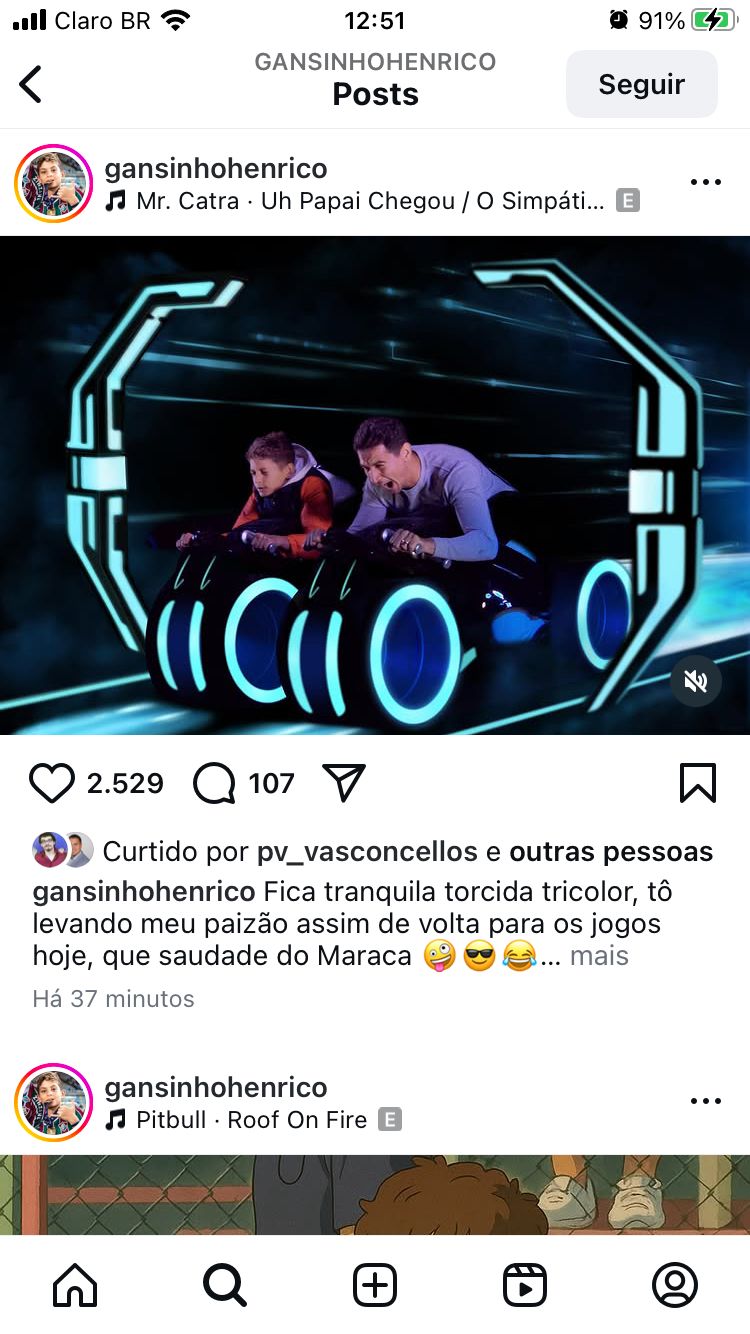Screen dimensions: 750x1334
Task: Create a new post with plus icon
Action: point(375,1286)
